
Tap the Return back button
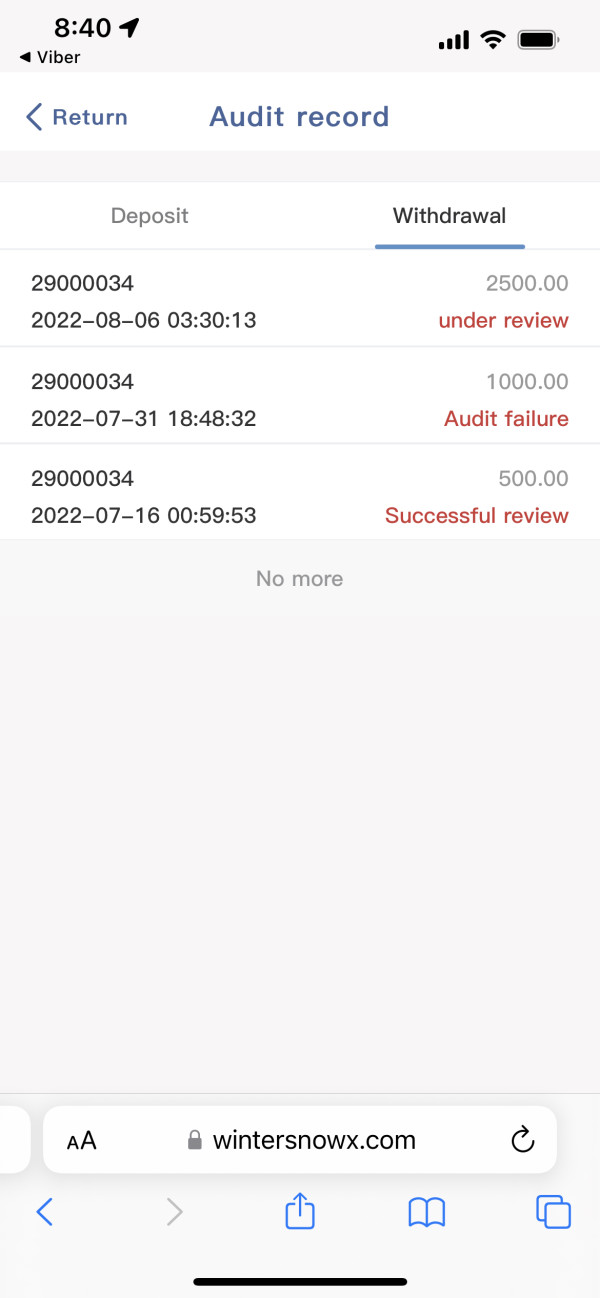(77, 117)
